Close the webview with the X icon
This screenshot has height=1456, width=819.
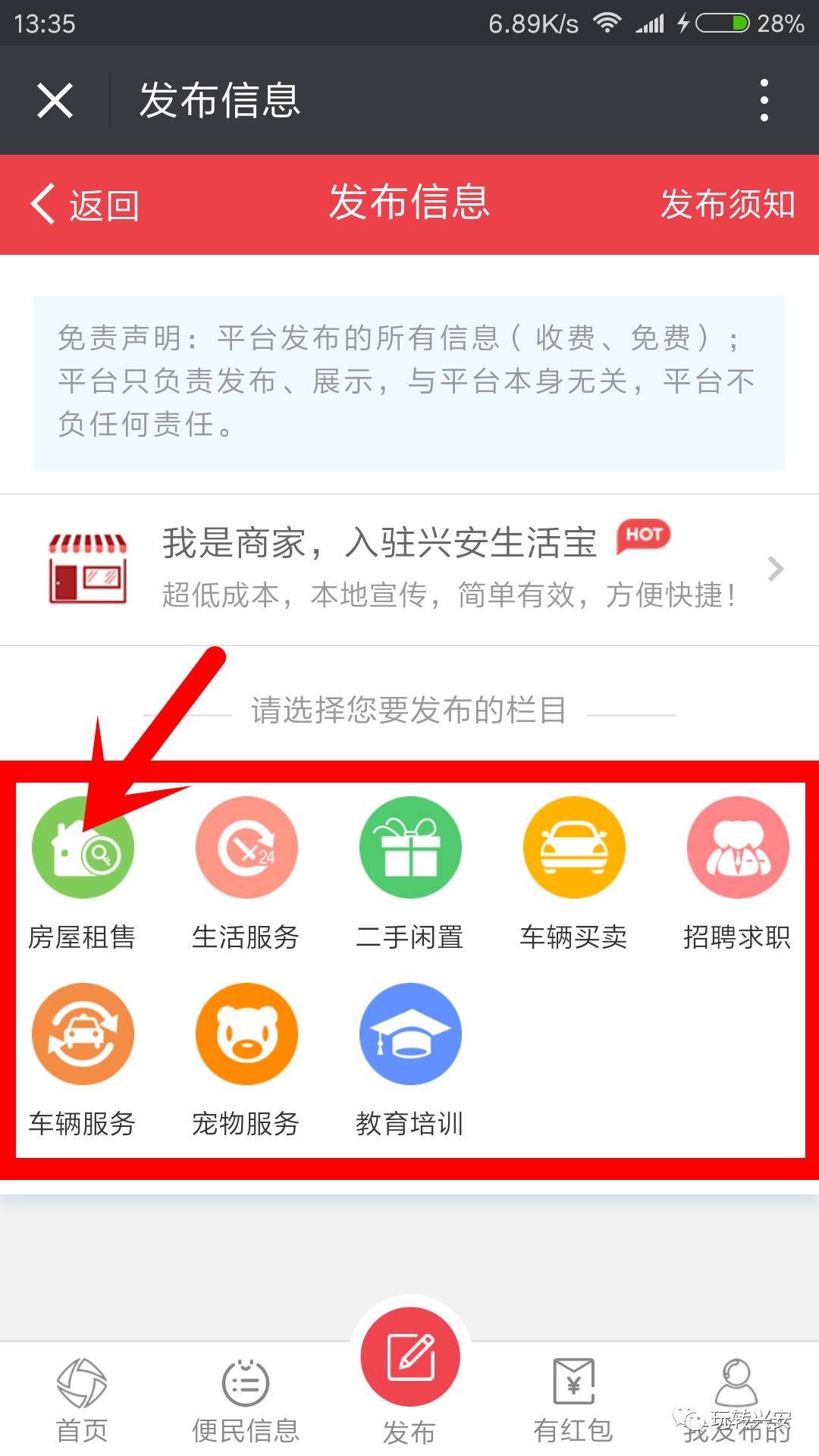point(55,100)
